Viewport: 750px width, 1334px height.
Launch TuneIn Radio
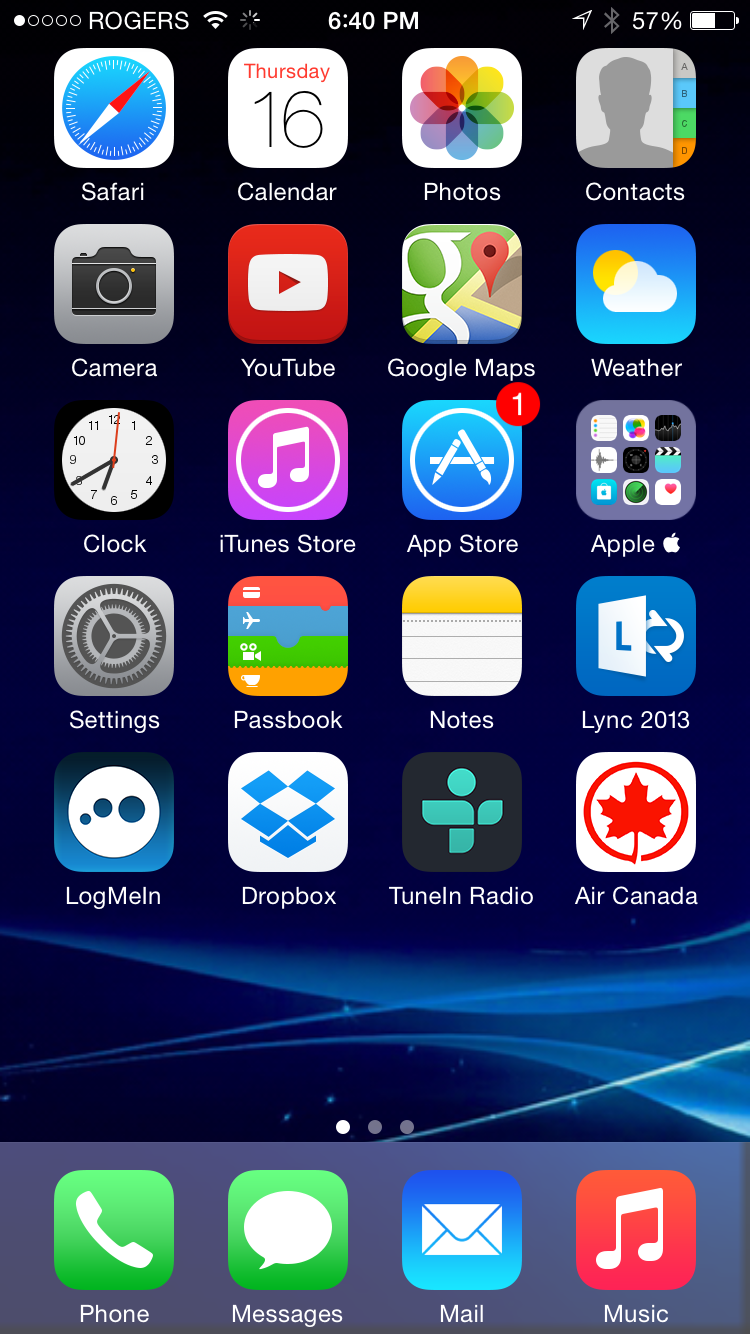461,812
